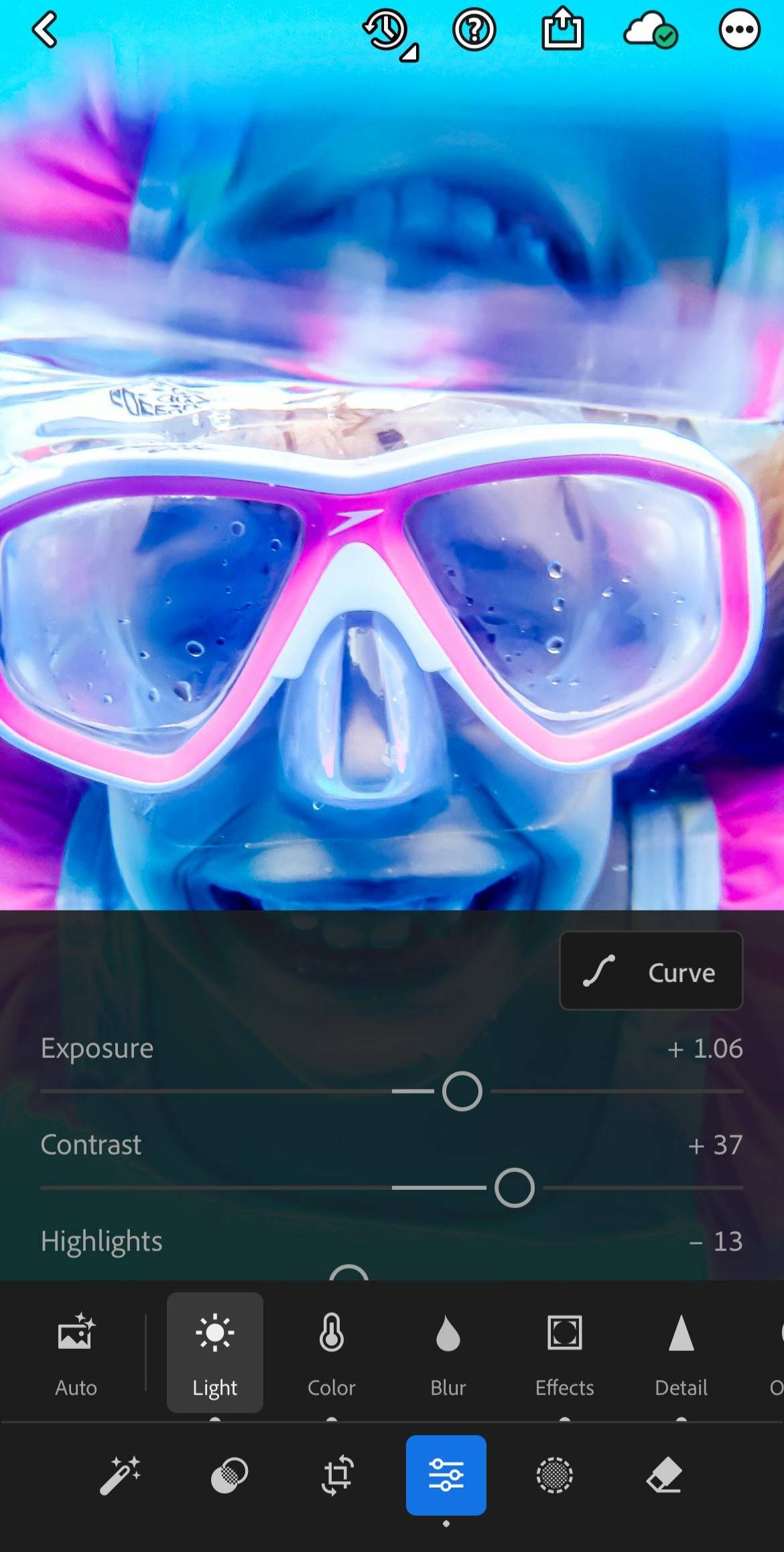Screen dimensions: 784x1552
Task: Open the eraser remove tool
Action: 663,1476
